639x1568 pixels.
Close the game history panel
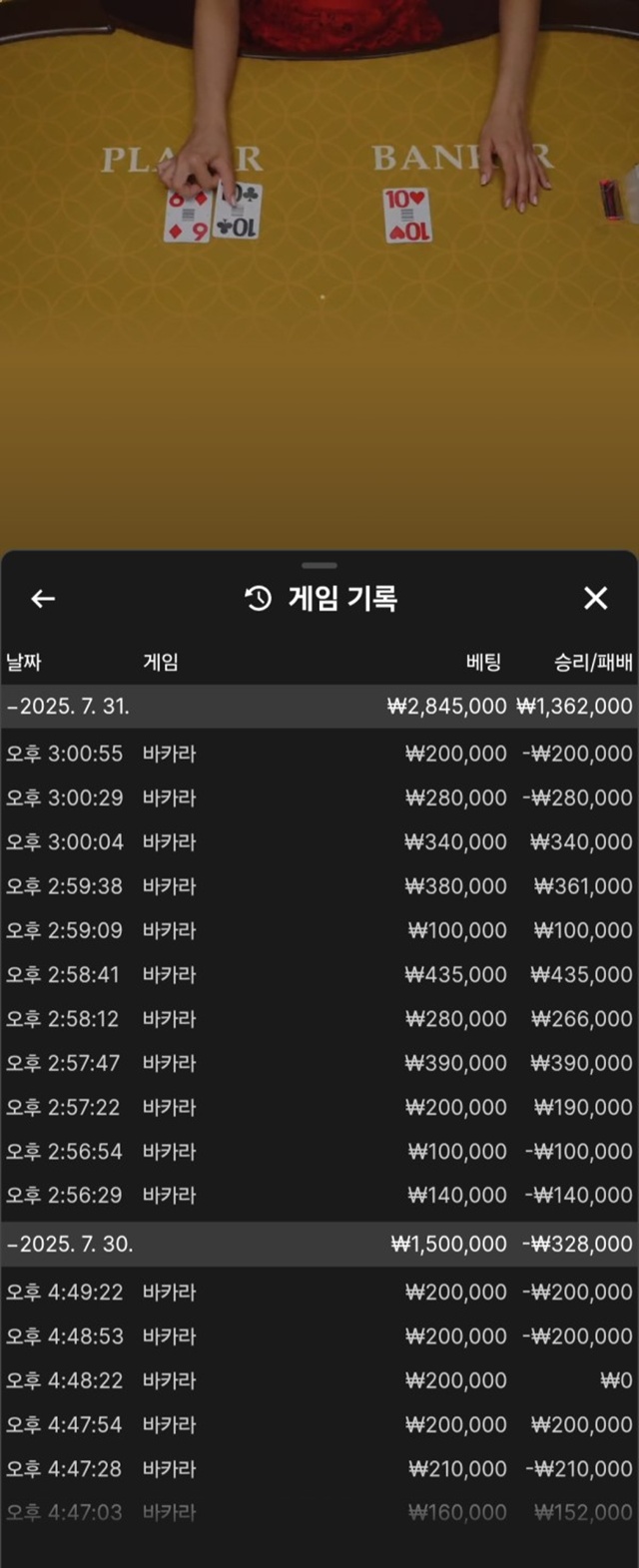(x=595, y=598)
